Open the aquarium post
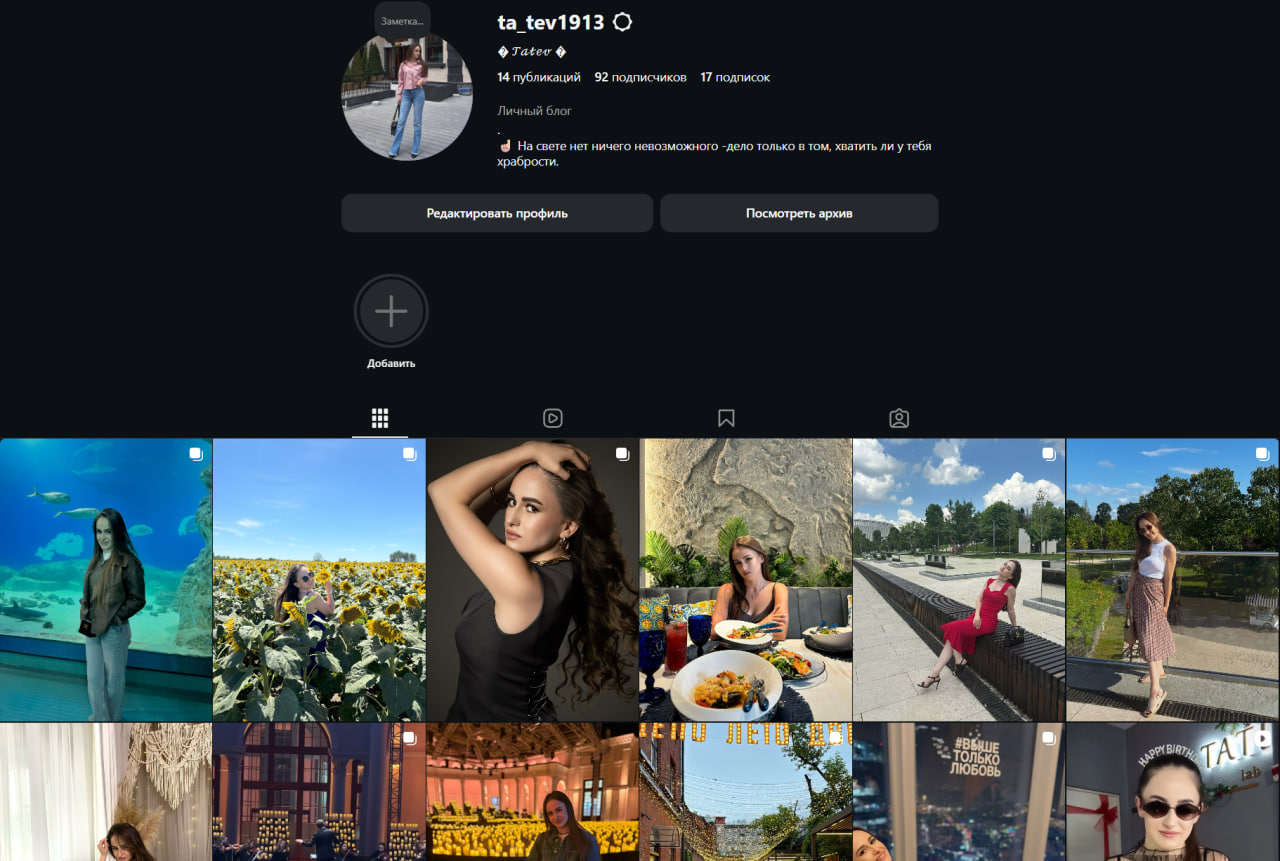 click(x=106, y=580)
